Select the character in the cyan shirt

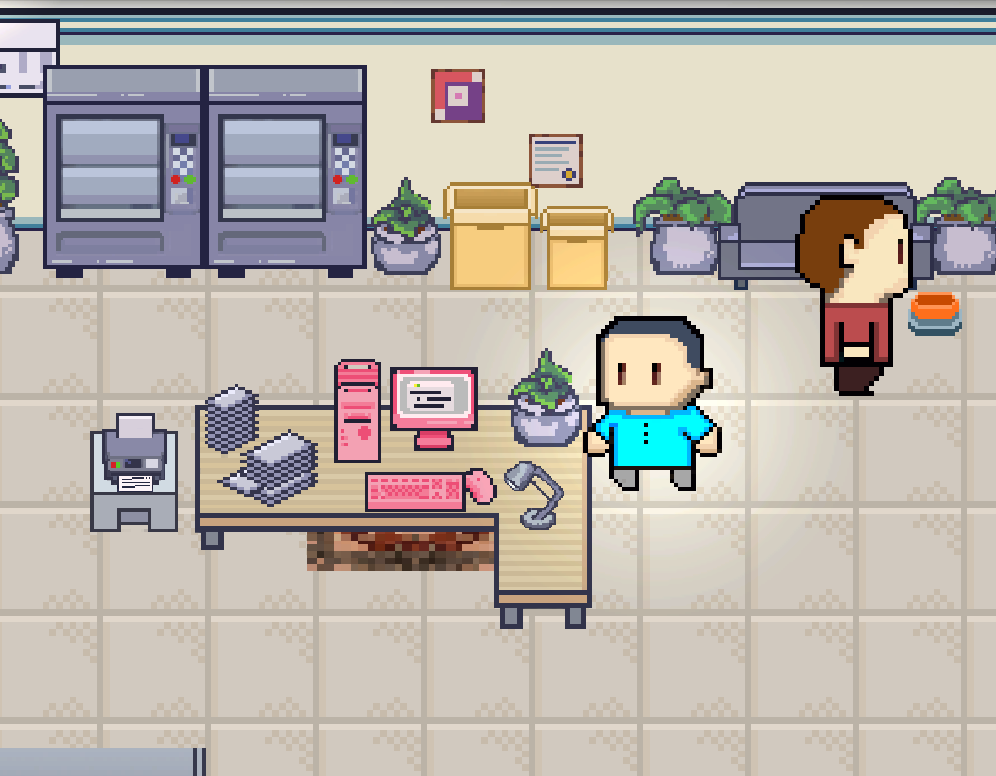(x=652, y=405)
